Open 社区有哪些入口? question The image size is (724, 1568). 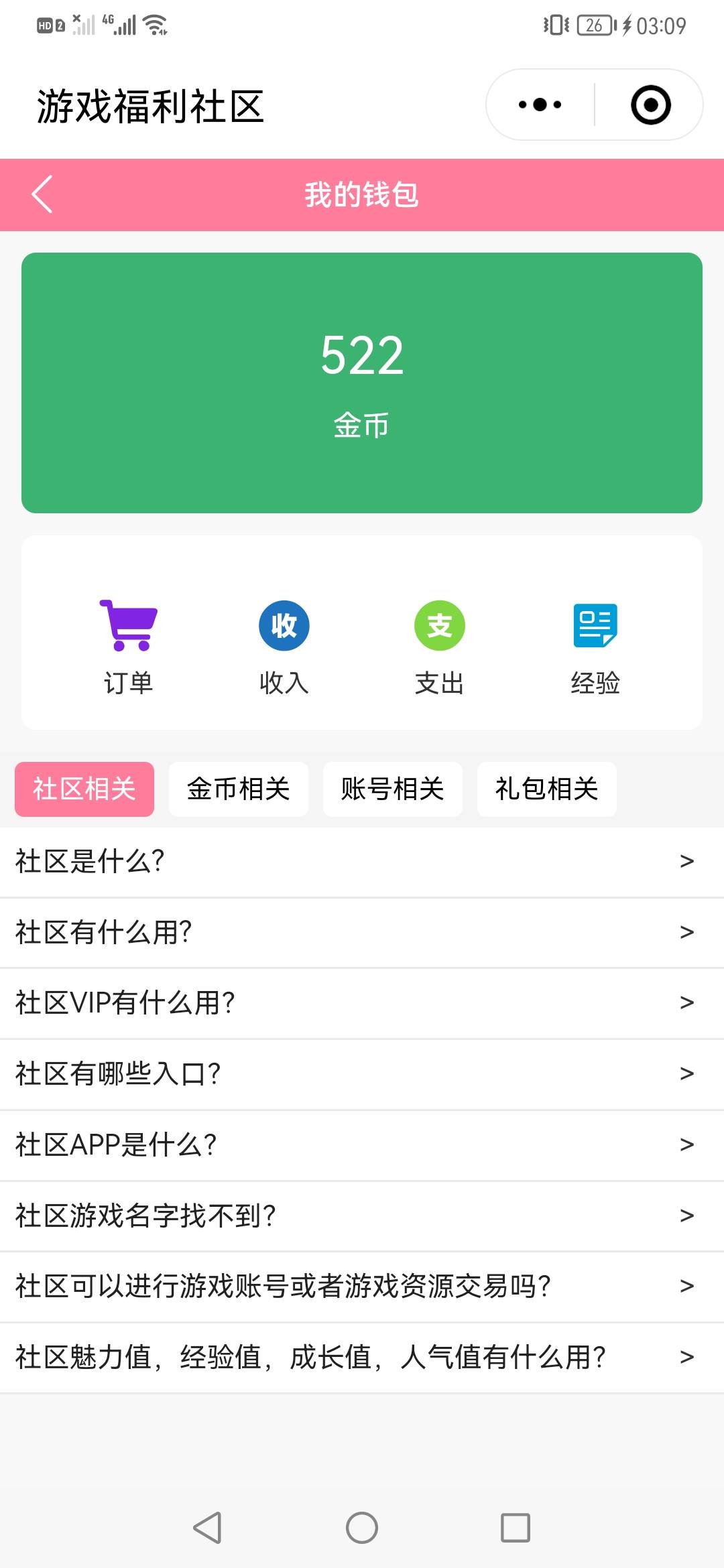tap(362, 1074)
